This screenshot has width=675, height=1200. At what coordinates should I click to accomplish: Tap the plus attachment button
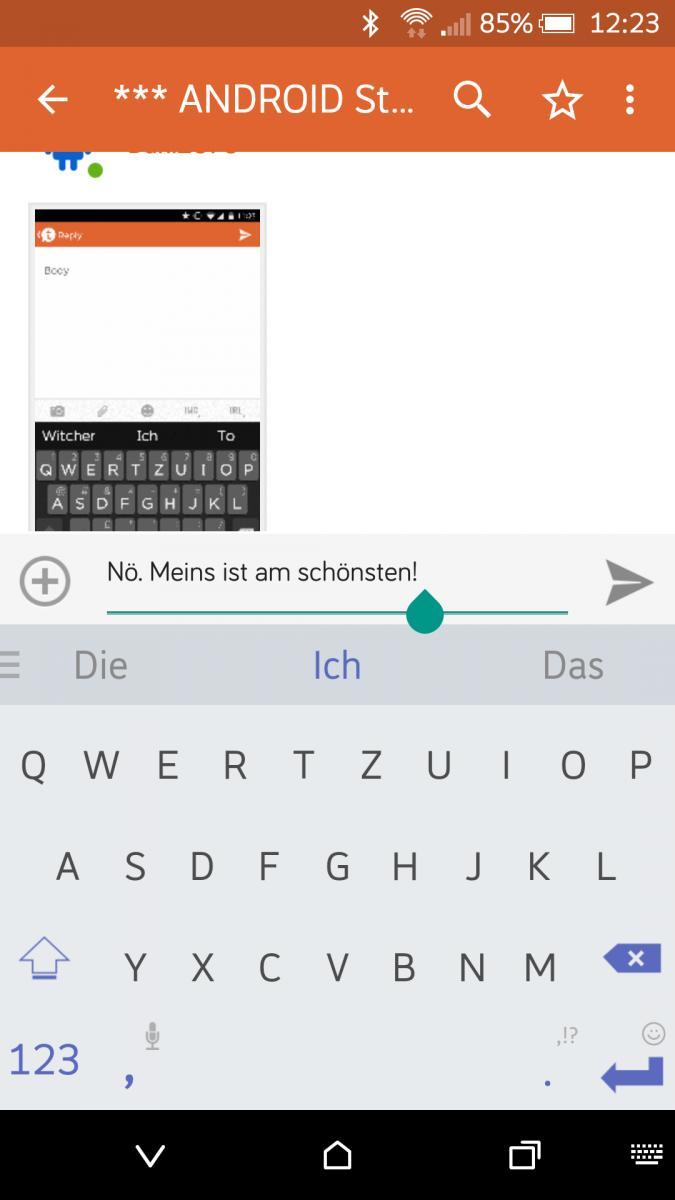click(x=45, y=581)
